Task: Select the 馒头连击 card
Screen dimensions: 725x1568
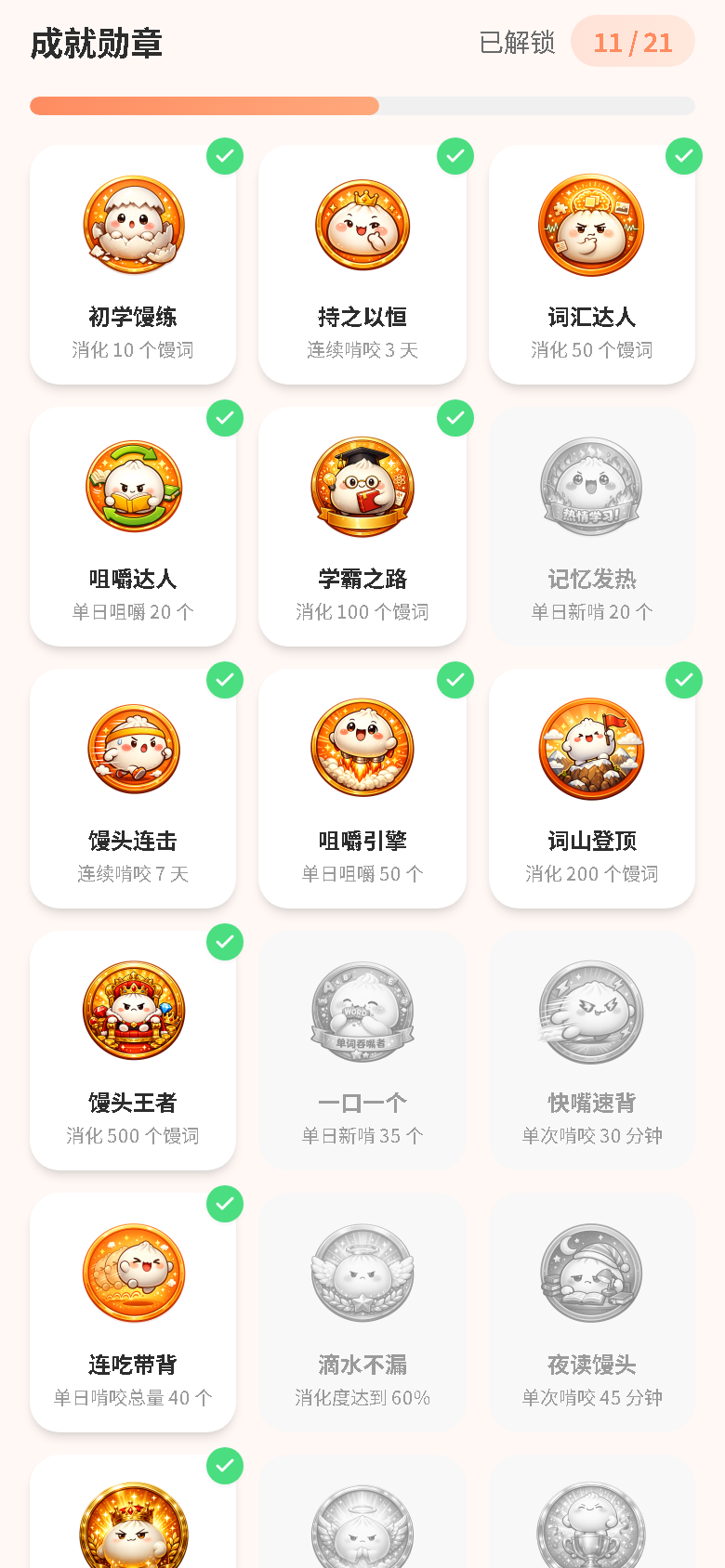Action: (133, 788)
